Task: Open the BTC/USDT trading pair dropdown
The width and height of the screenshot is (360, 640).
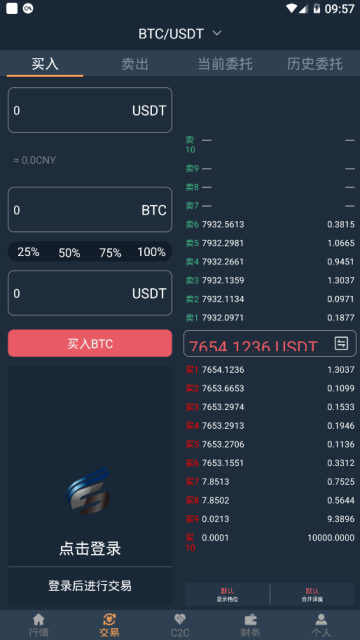Action: pyautogui.click(x=180, y=34)
